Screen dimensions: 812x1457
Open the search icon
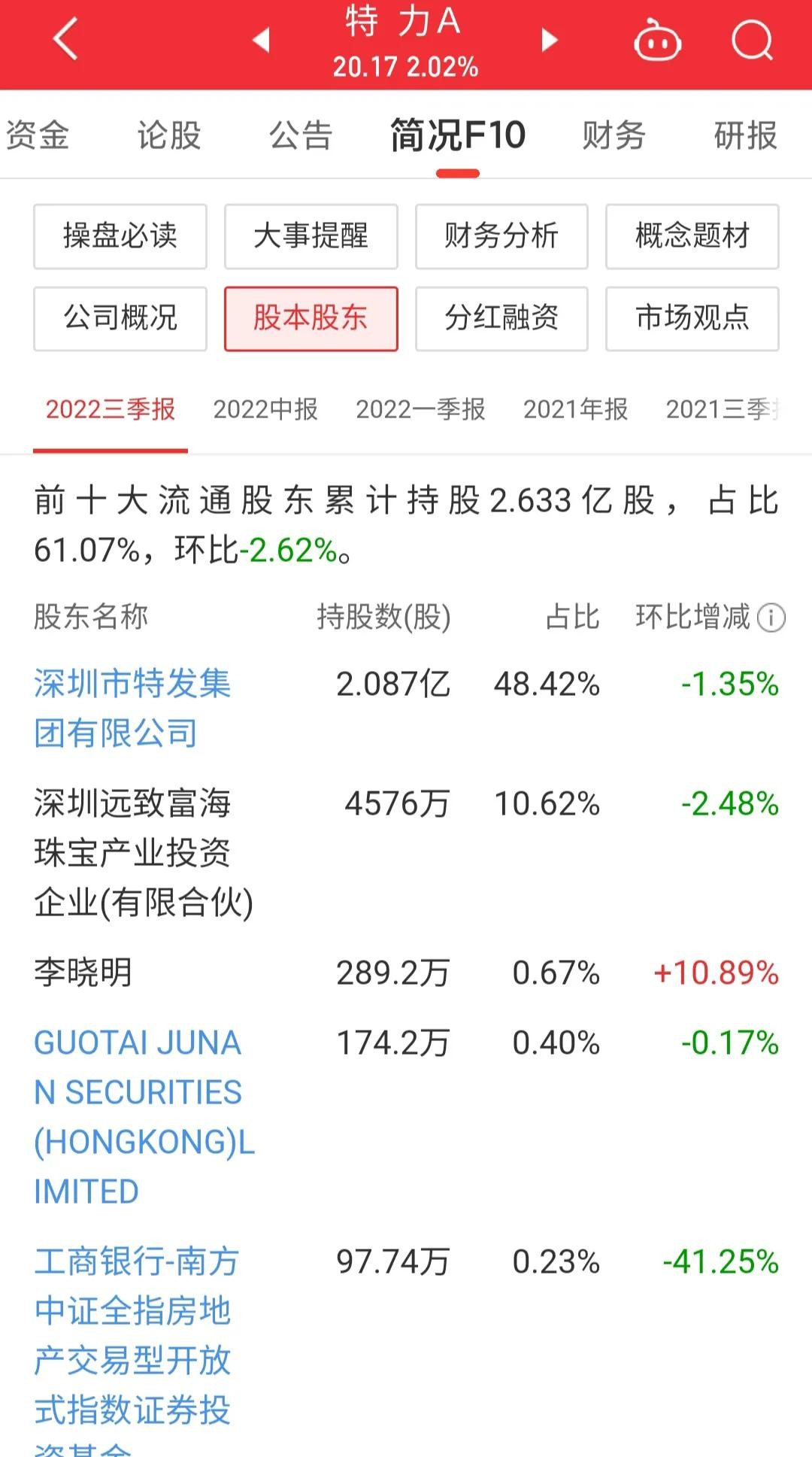coord(752,40)
